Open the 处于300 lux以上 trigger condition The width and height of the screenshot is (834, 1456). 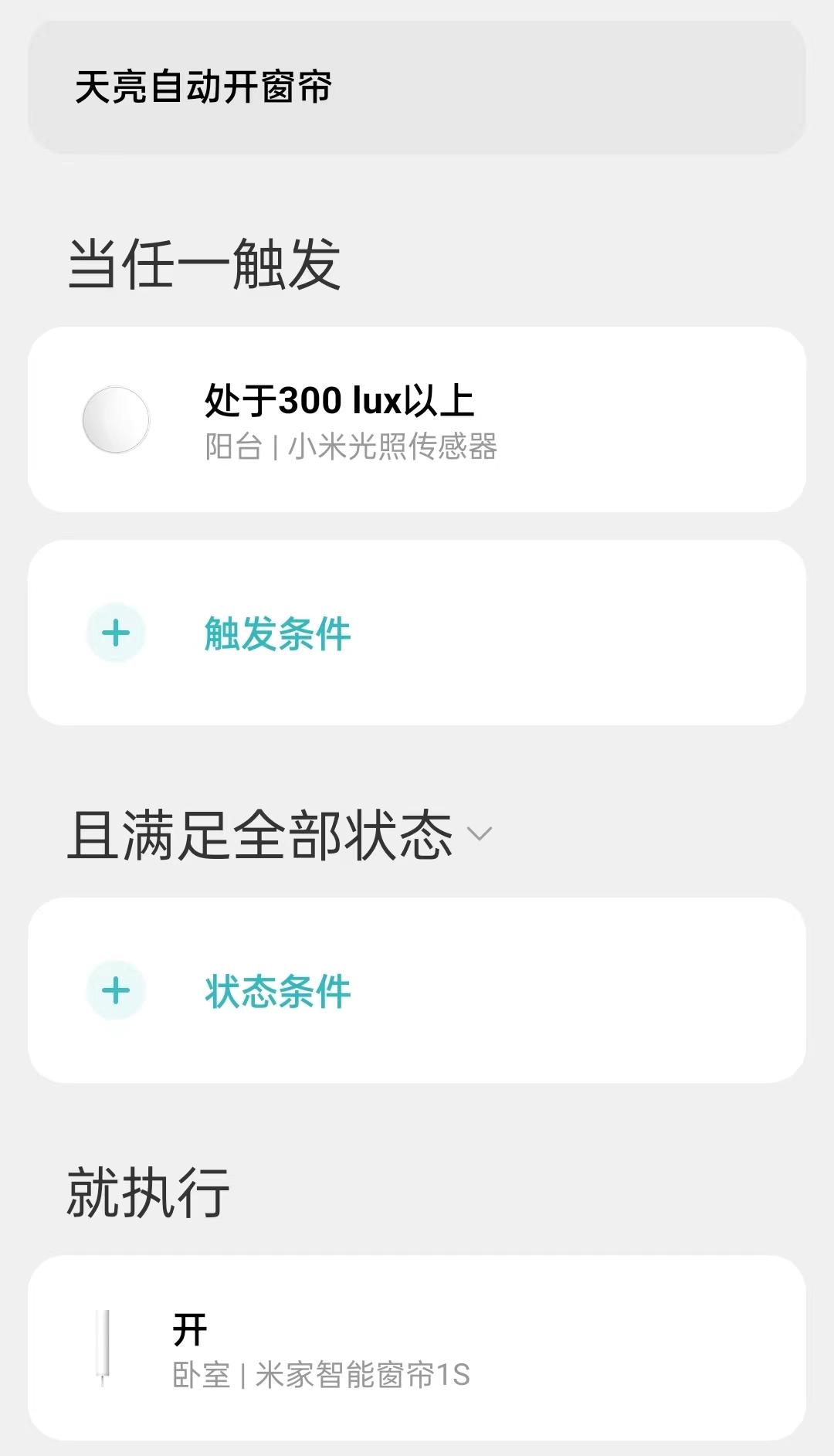click(417, 419)
